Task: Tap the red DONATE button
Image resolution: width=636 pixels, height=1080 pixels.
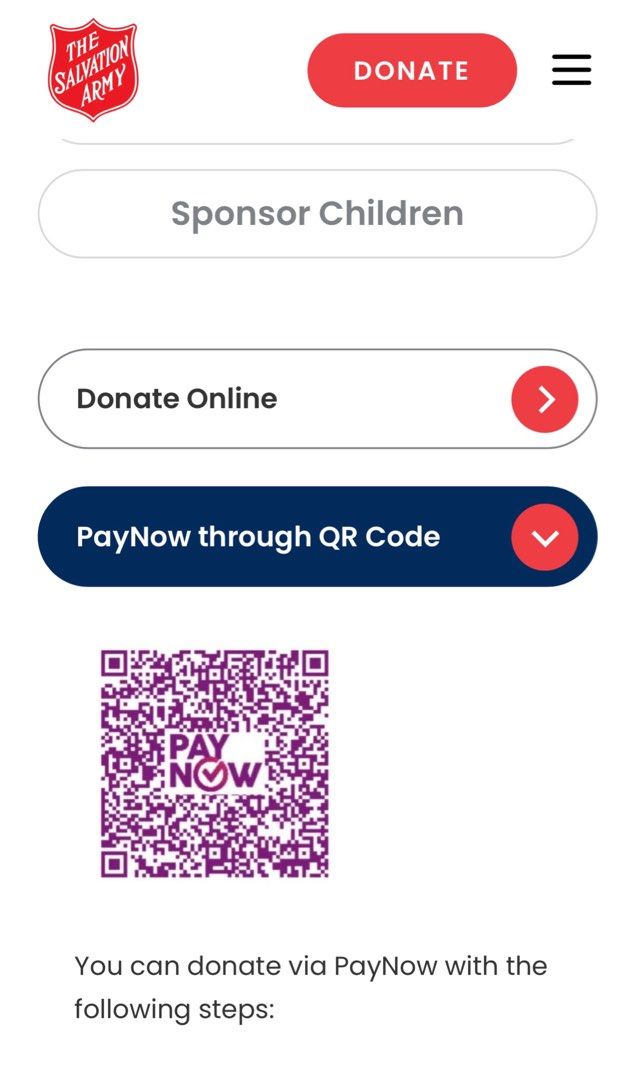Action: click(x=411, y=70)
